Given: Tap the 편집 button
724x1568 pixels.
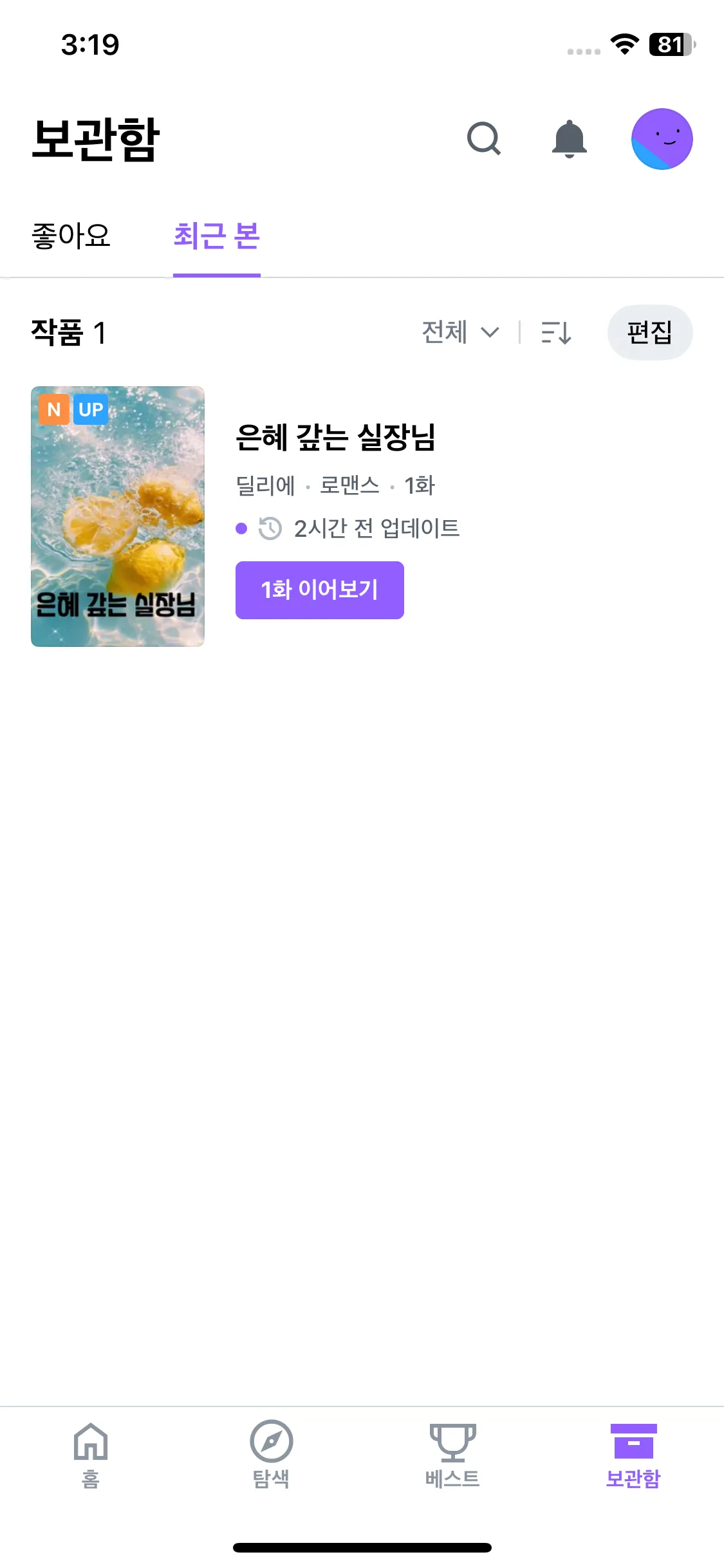Looking at the screenshot, I should [x=649, y=333].
